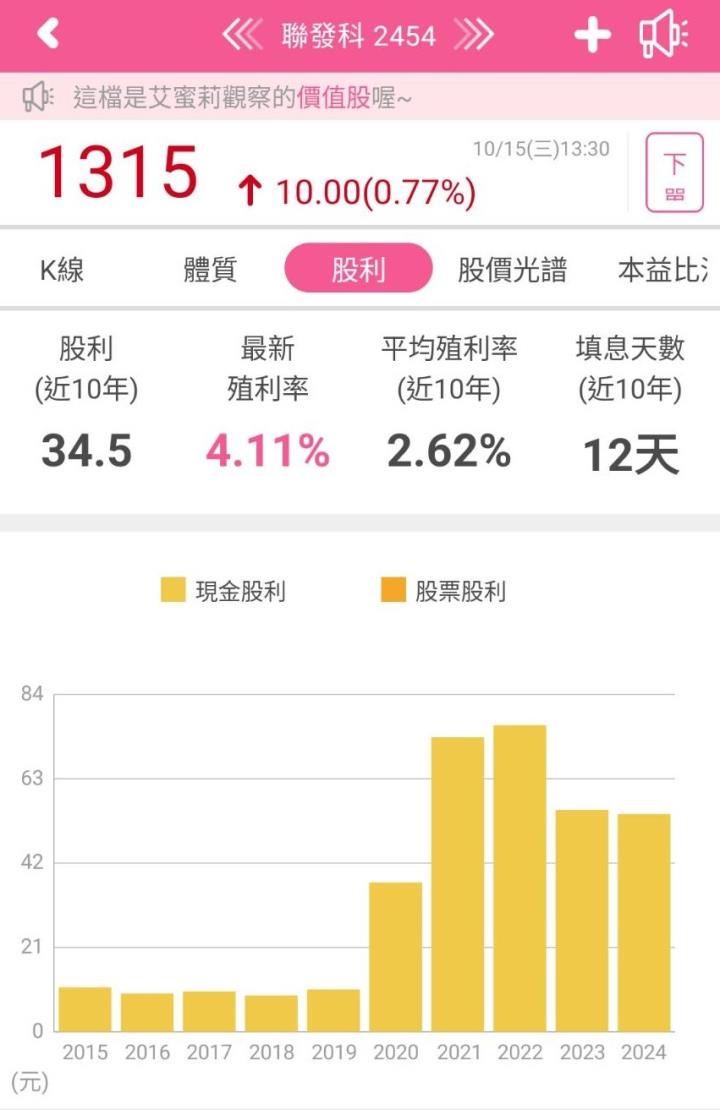Select the 股價光譜 tab

coord(513,268)
